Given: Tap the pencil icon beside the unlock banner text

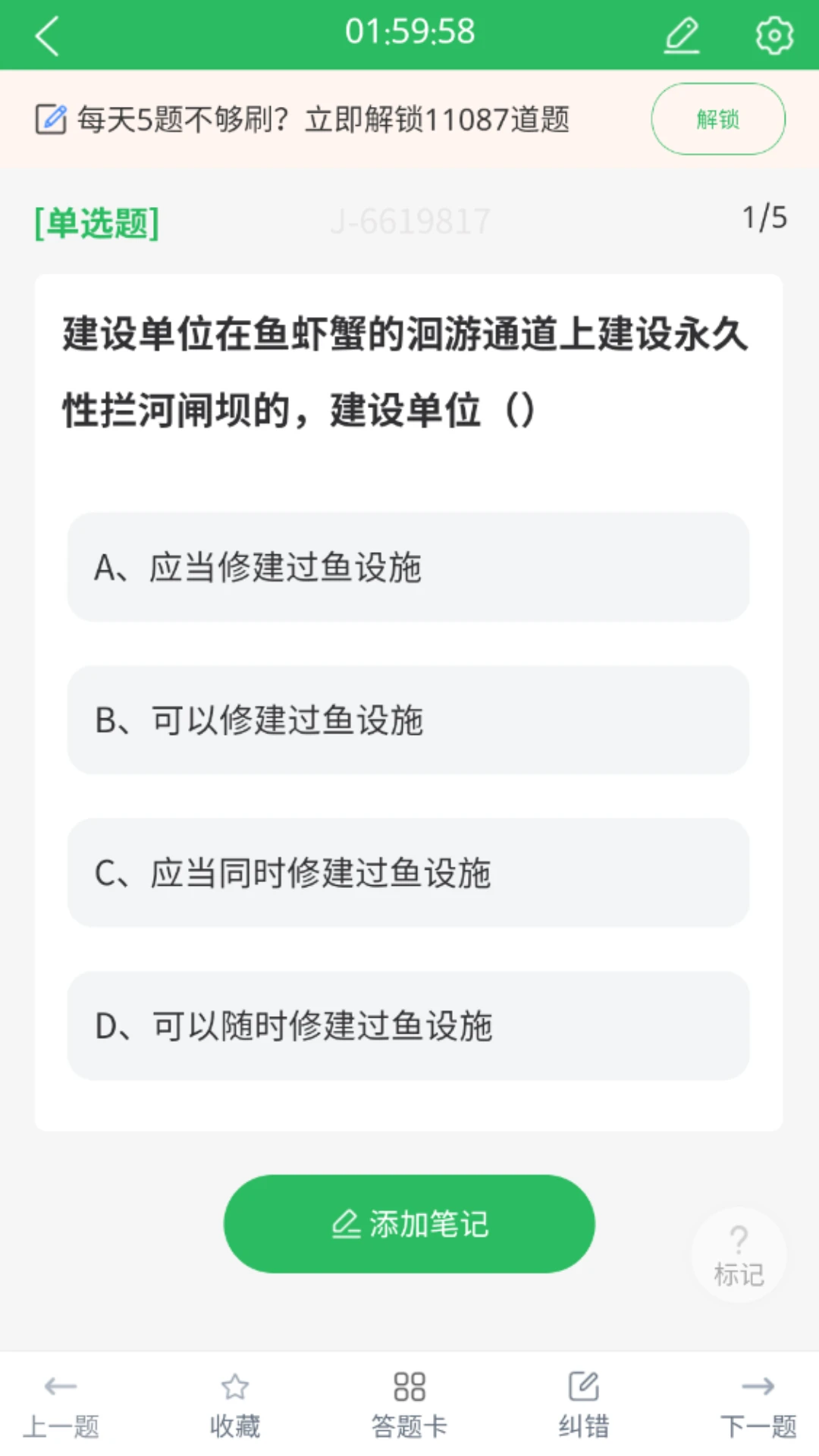Looking at the screenshot, I should (52, 118).
